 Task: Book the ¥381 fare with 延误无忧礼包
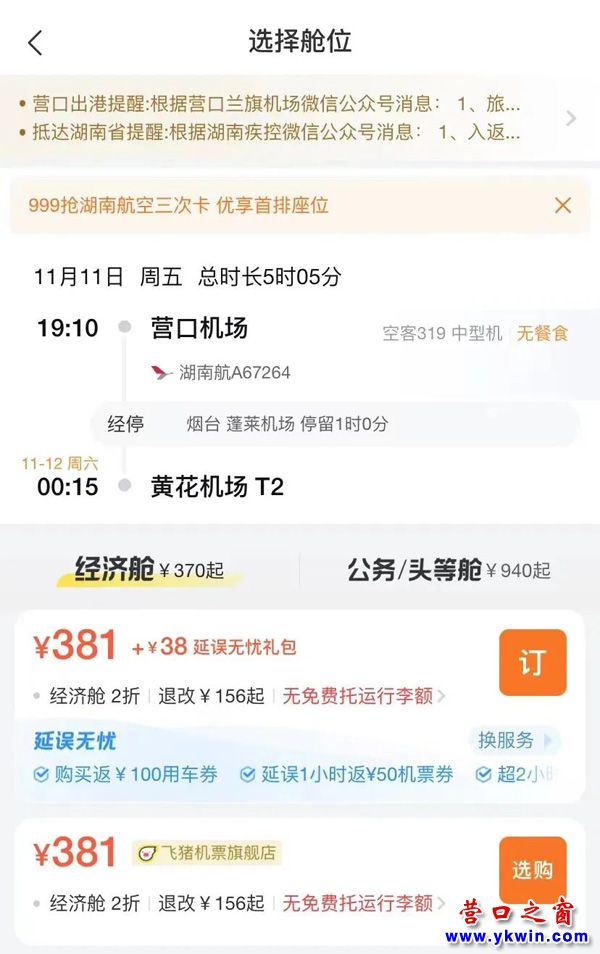tap(532, 662)
